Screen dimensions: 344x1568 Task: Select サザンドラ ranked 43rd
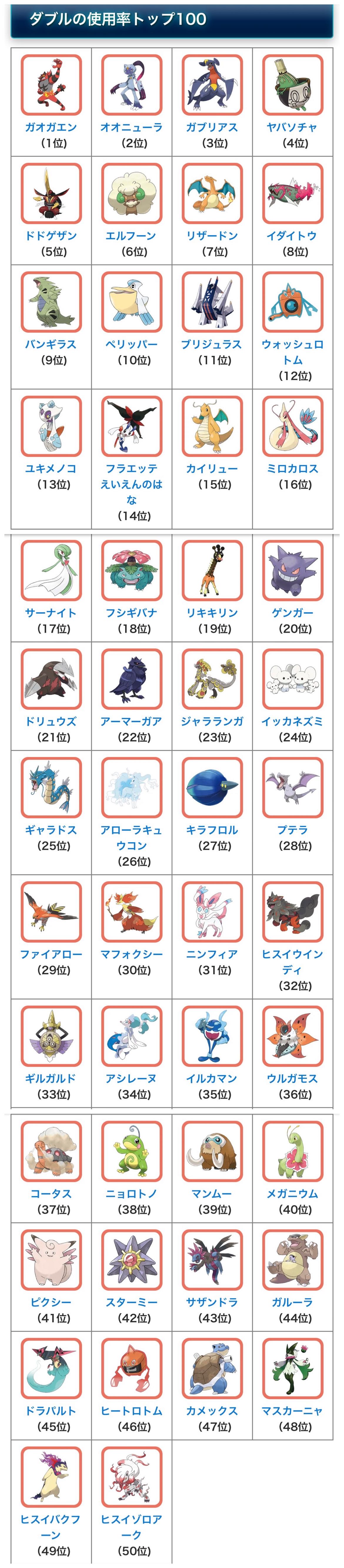click(x=212, y=1301)
